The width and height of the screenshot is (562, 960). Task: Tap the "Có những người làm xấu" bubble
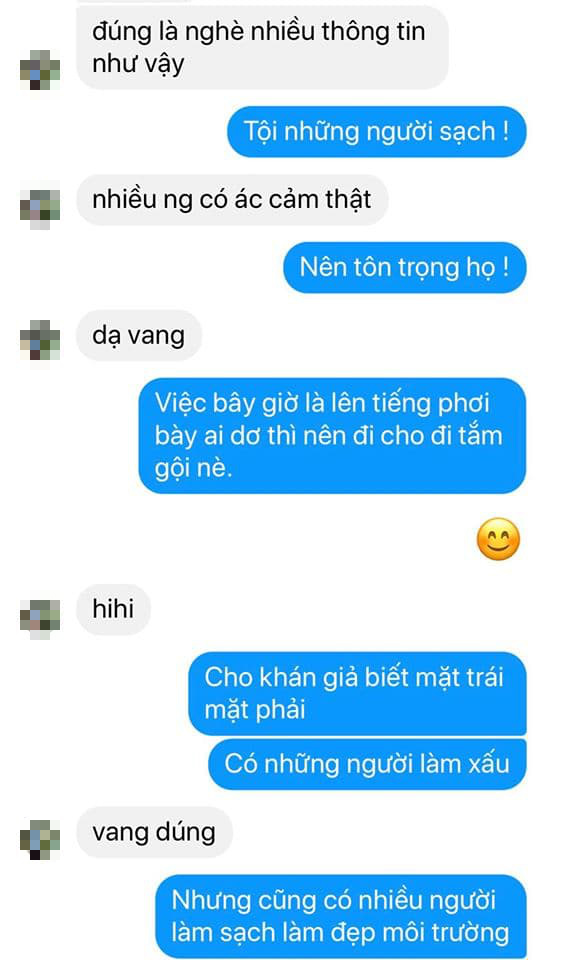point(367,764)
